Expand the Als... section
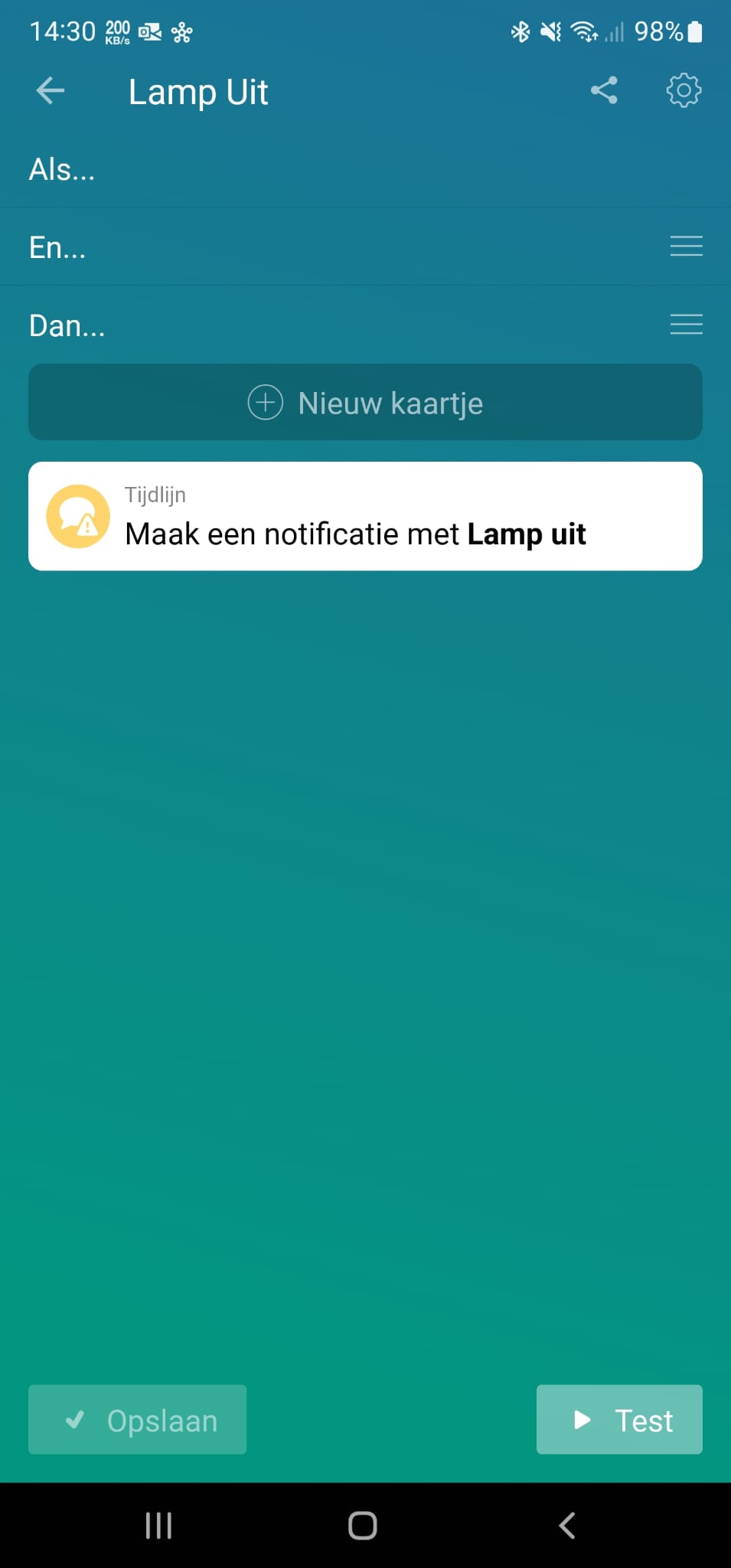Screen dimensions: 731x1568 tap(62, 170)
